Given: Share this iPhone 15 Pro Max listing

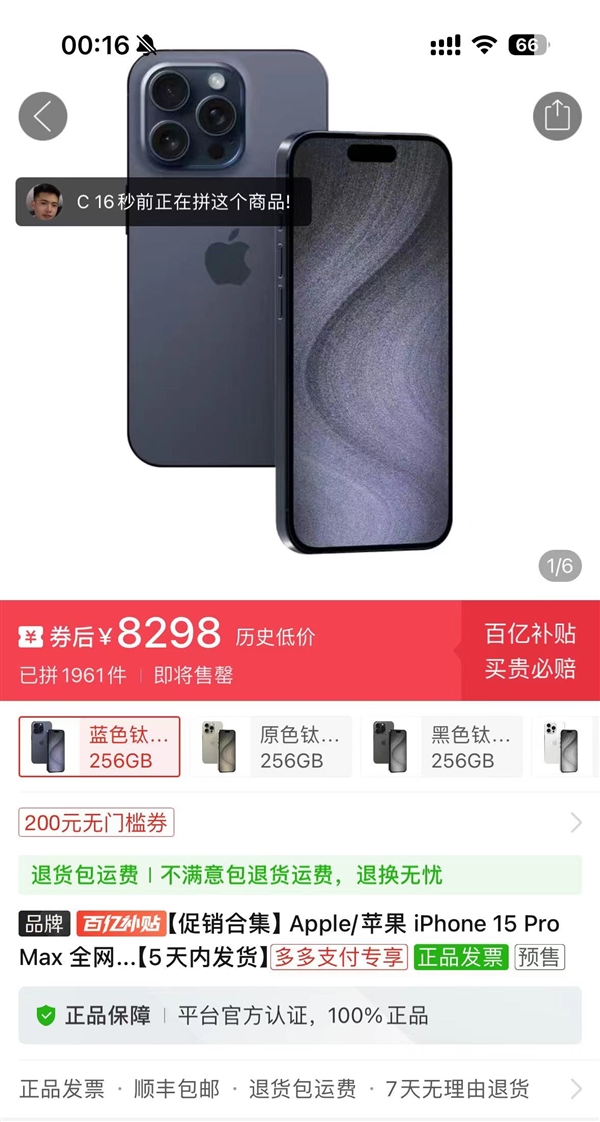Looking at the screenshot, I should click(557, 116).
